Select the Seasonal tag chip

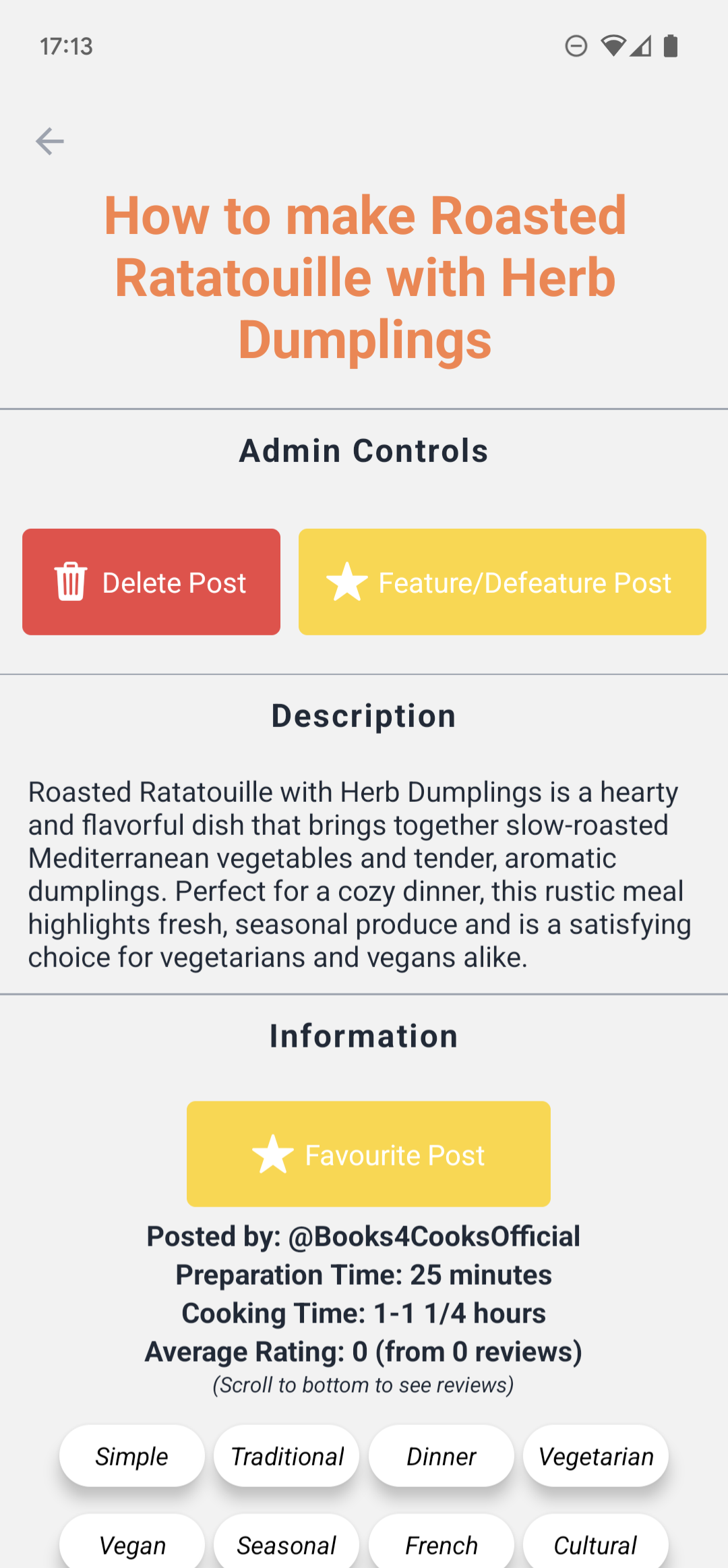pos(286,1544)
